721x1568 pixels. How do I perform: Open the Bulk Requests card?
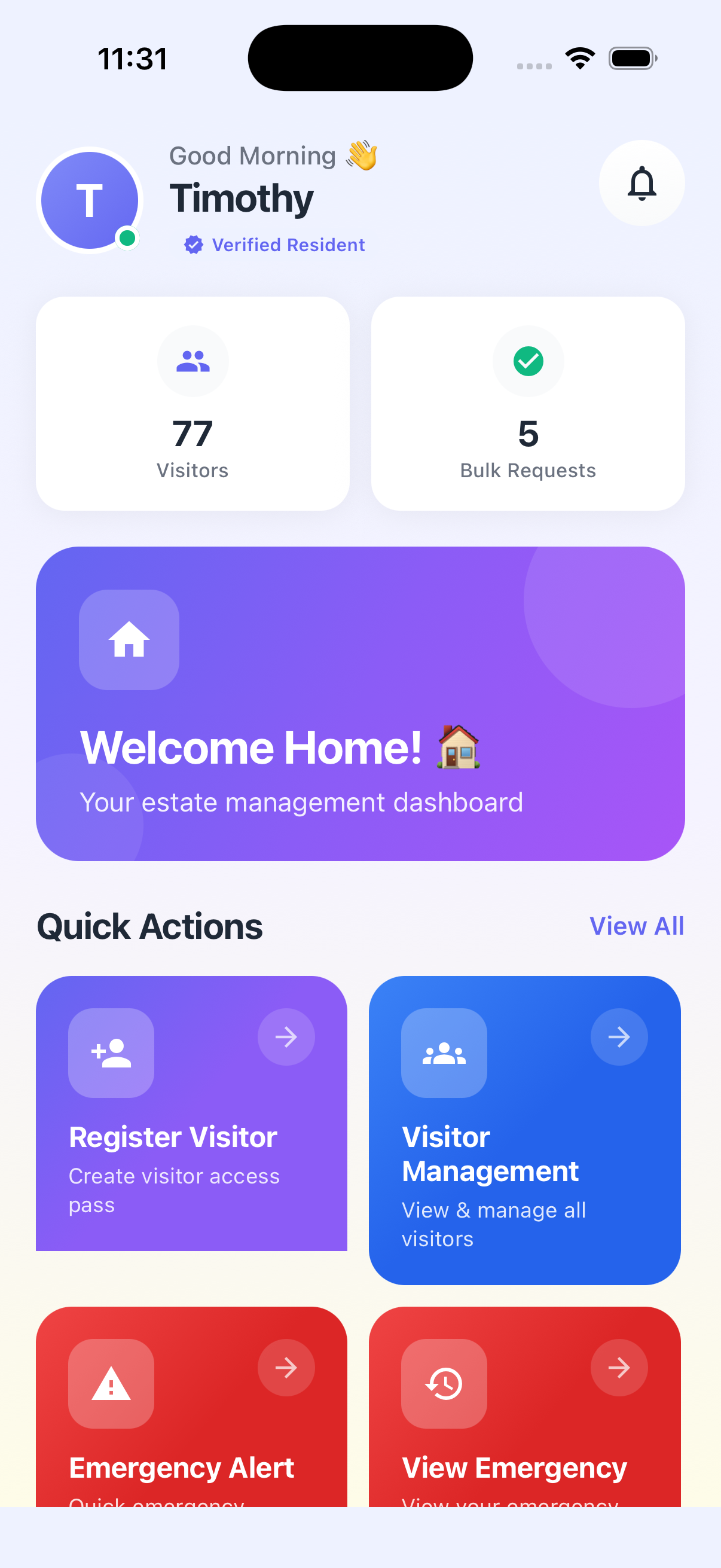point(527,402)
